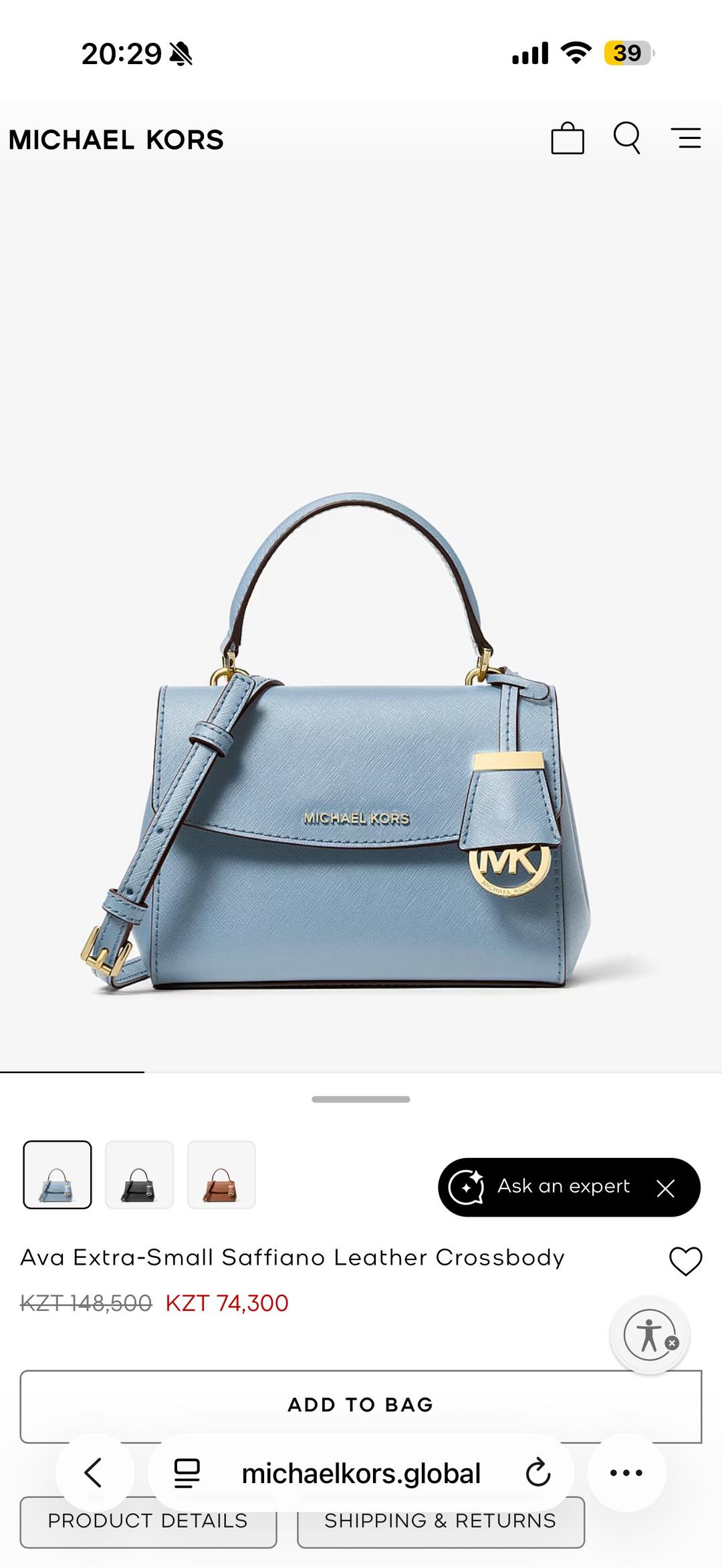Image resolution: width=722 pixels, height=1568 pixels.
Task: Tap the michaelkors.global address bar
Action: point(361,1472)
